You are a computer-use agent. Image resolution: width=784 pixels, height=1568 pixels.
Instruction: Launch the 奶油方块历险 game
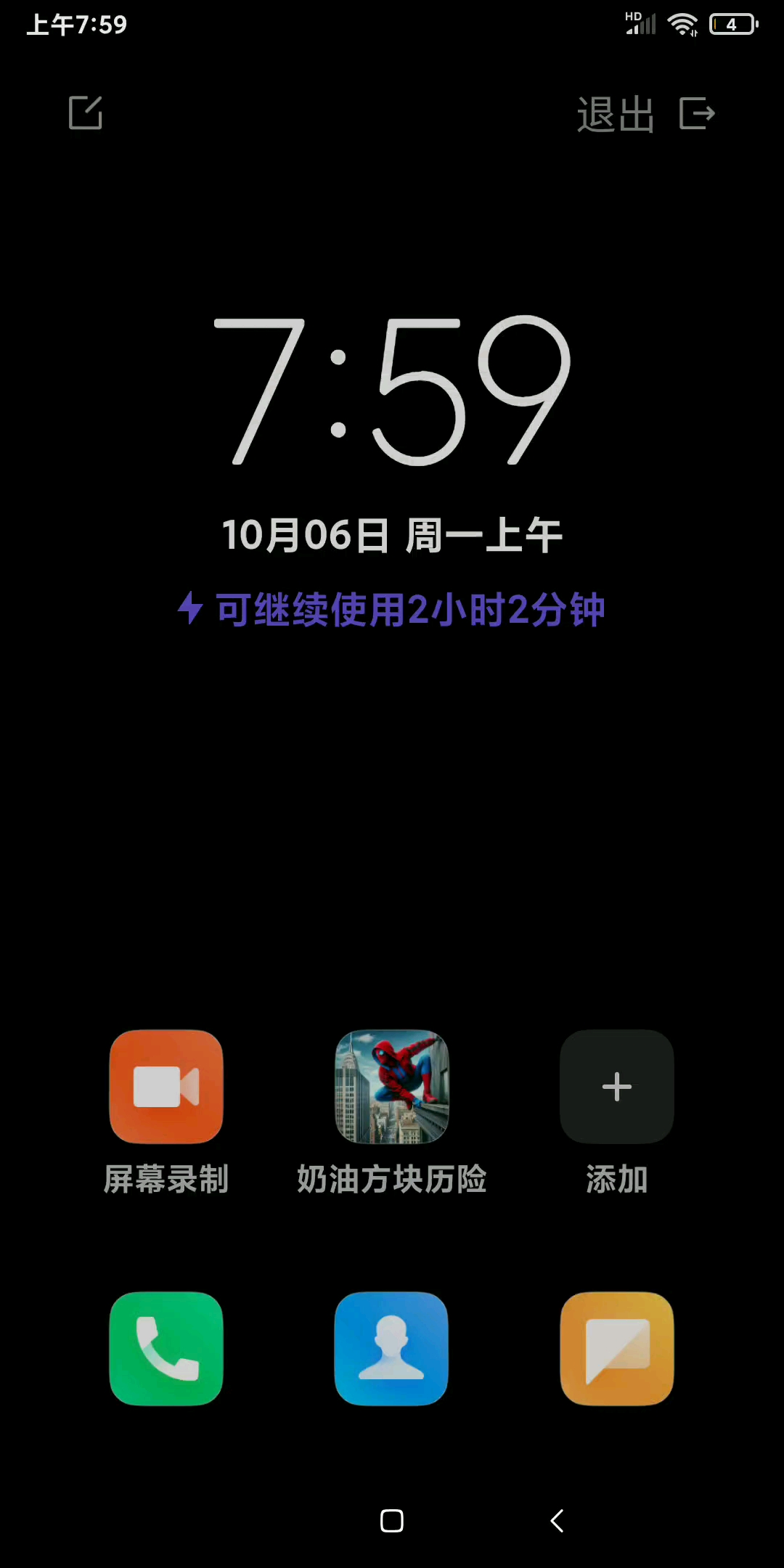391,1087
